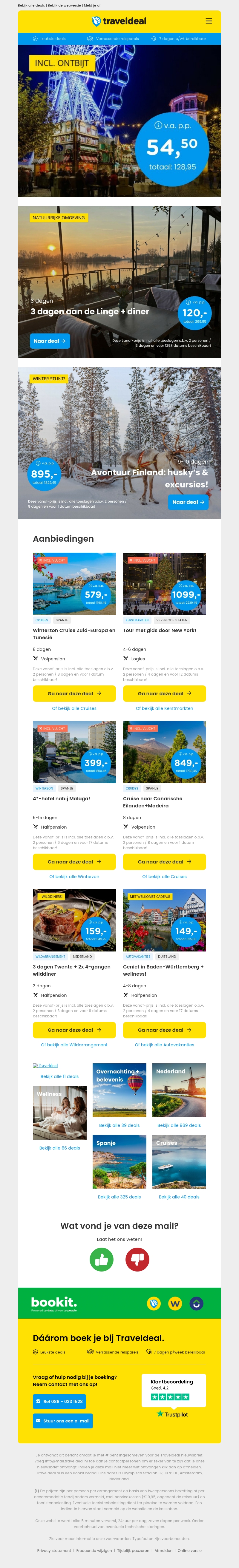Open 'Of bekijk alle Wildarrangement' link
This screenshot has height=1568, width=239.
click(x=74, y=1045)
